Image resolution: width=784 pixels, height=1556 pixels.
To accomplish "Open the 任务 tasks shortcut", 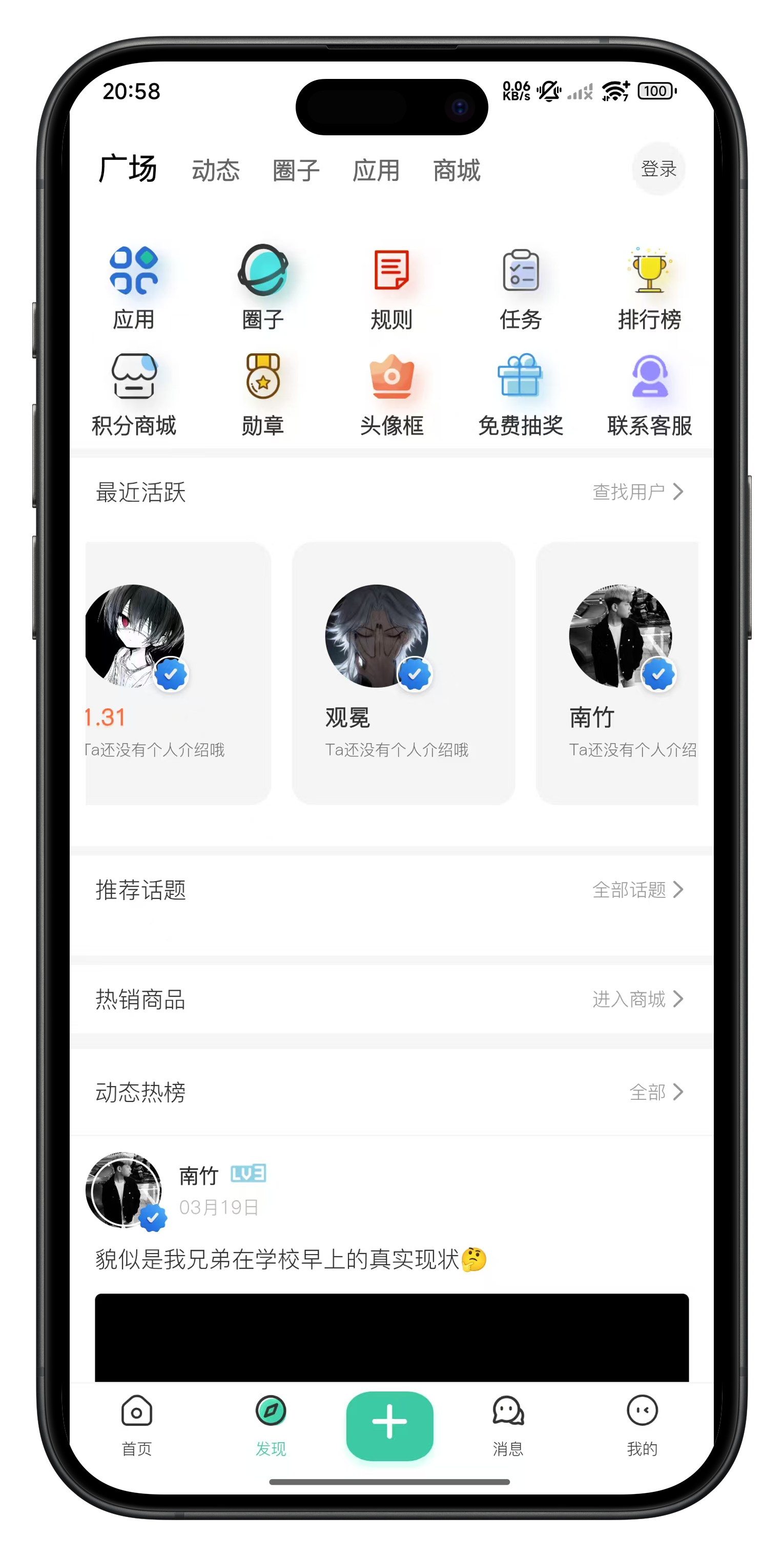I will 521,288.
